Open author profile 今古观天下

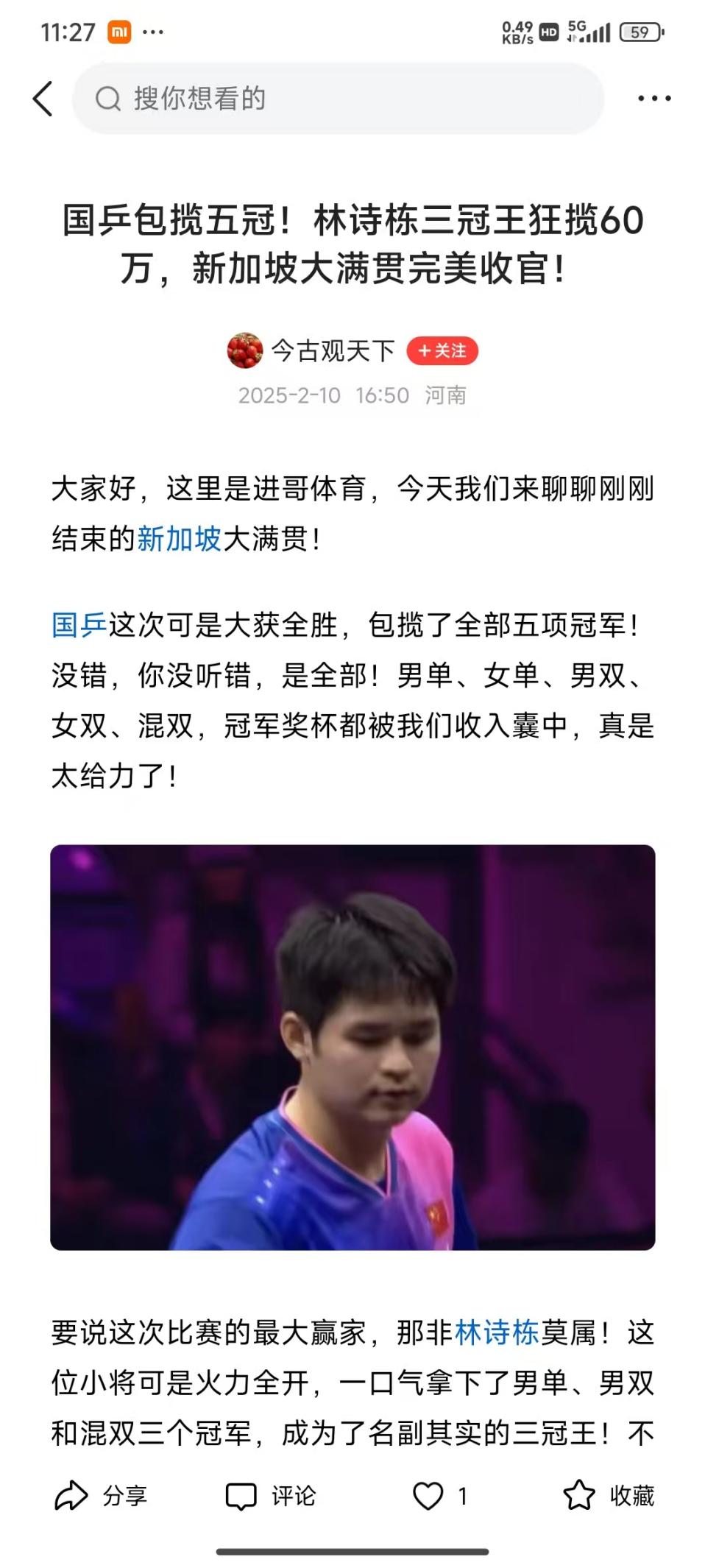(333, 351)
